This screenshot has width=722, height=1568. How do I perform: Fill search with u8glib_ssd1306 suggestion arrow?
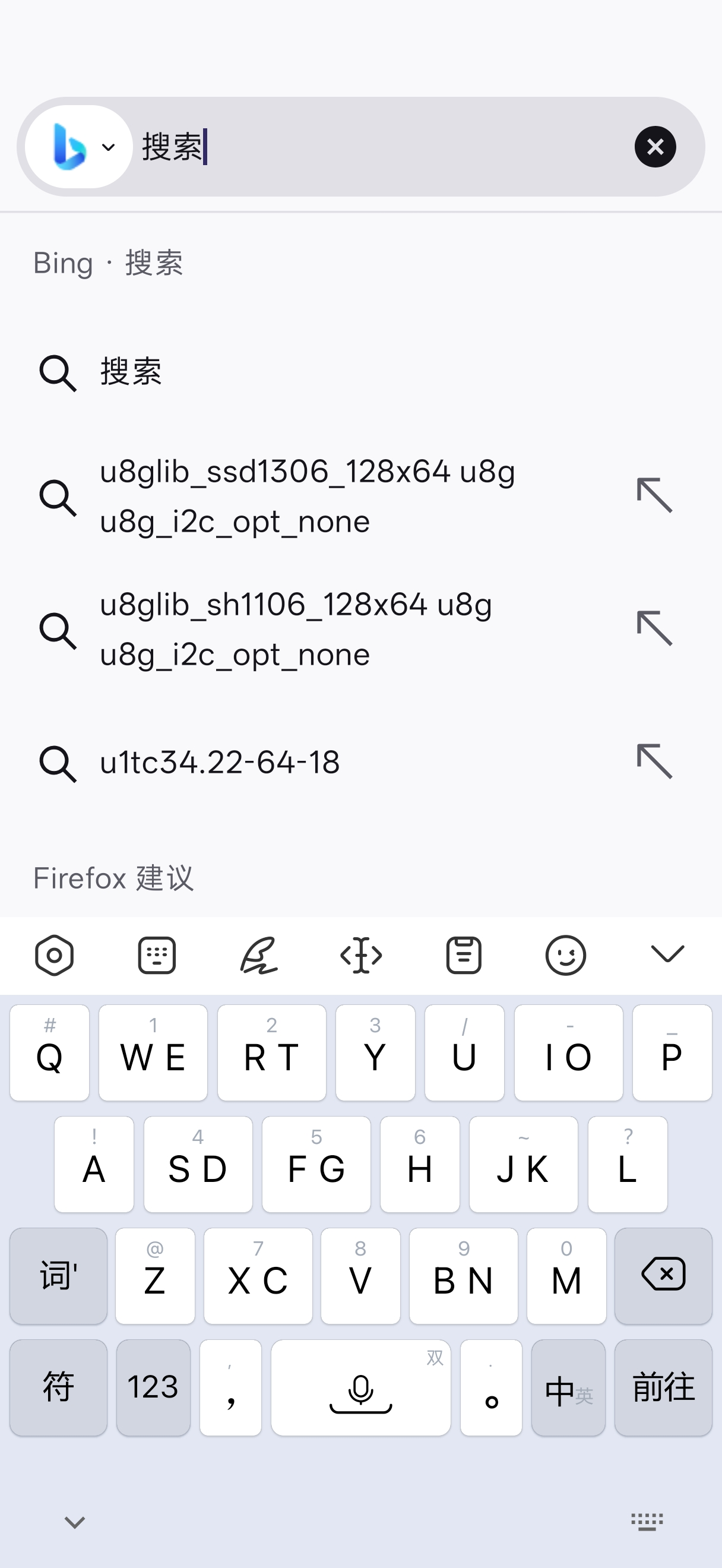(x=654, y=496)
